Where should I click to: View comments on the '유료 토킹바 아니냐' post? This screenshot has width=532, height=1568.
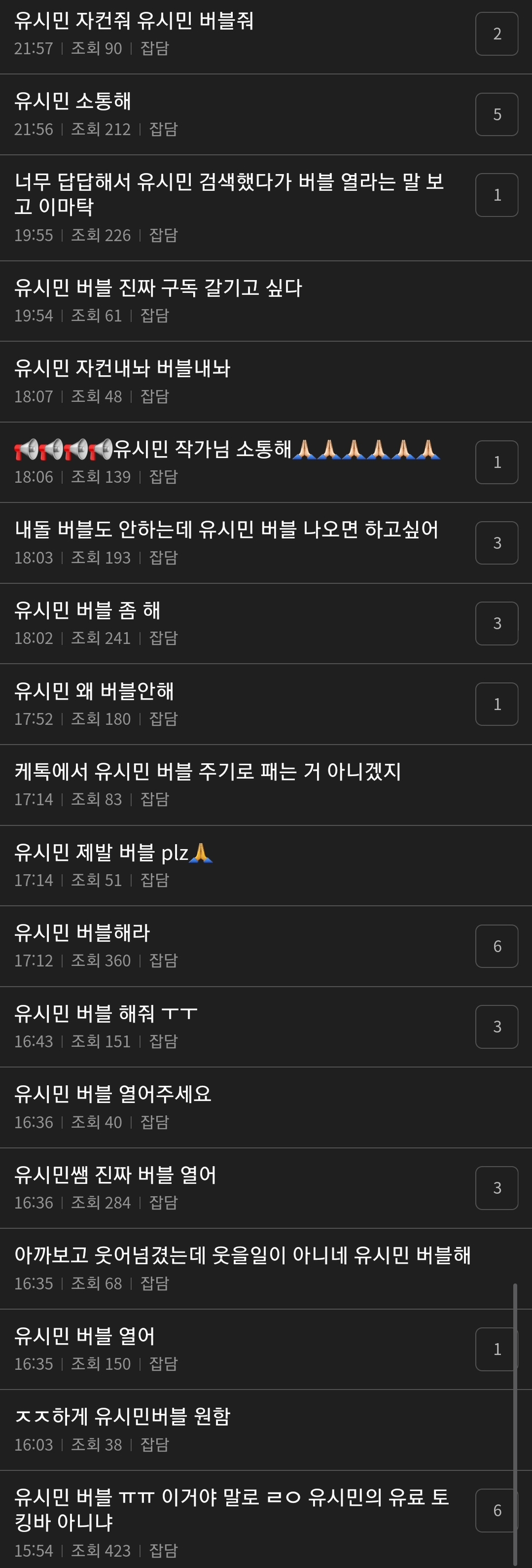(x=496, y=1510)
